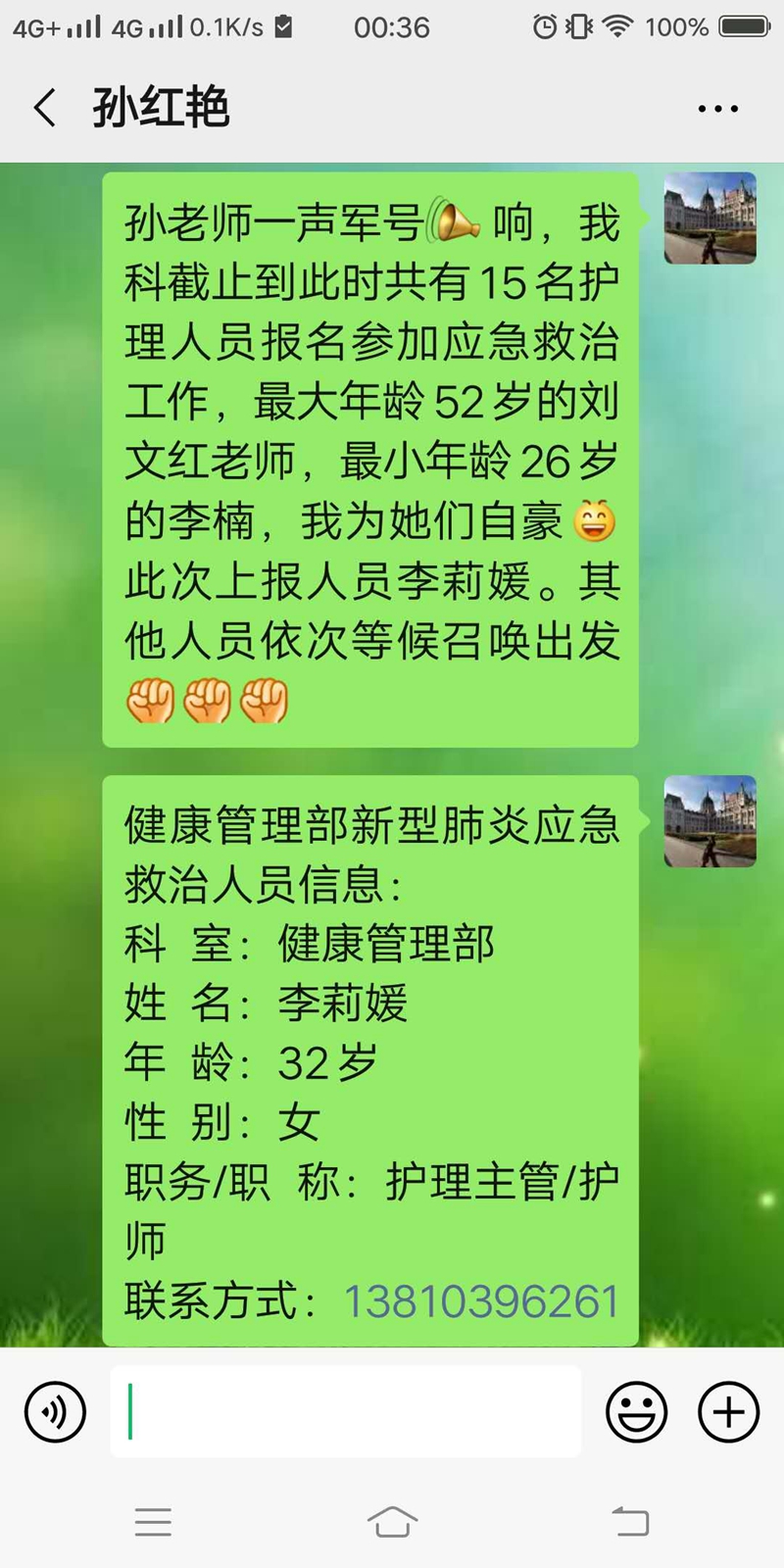
Task: Tap the system back button
Action: coord(630,1522)
